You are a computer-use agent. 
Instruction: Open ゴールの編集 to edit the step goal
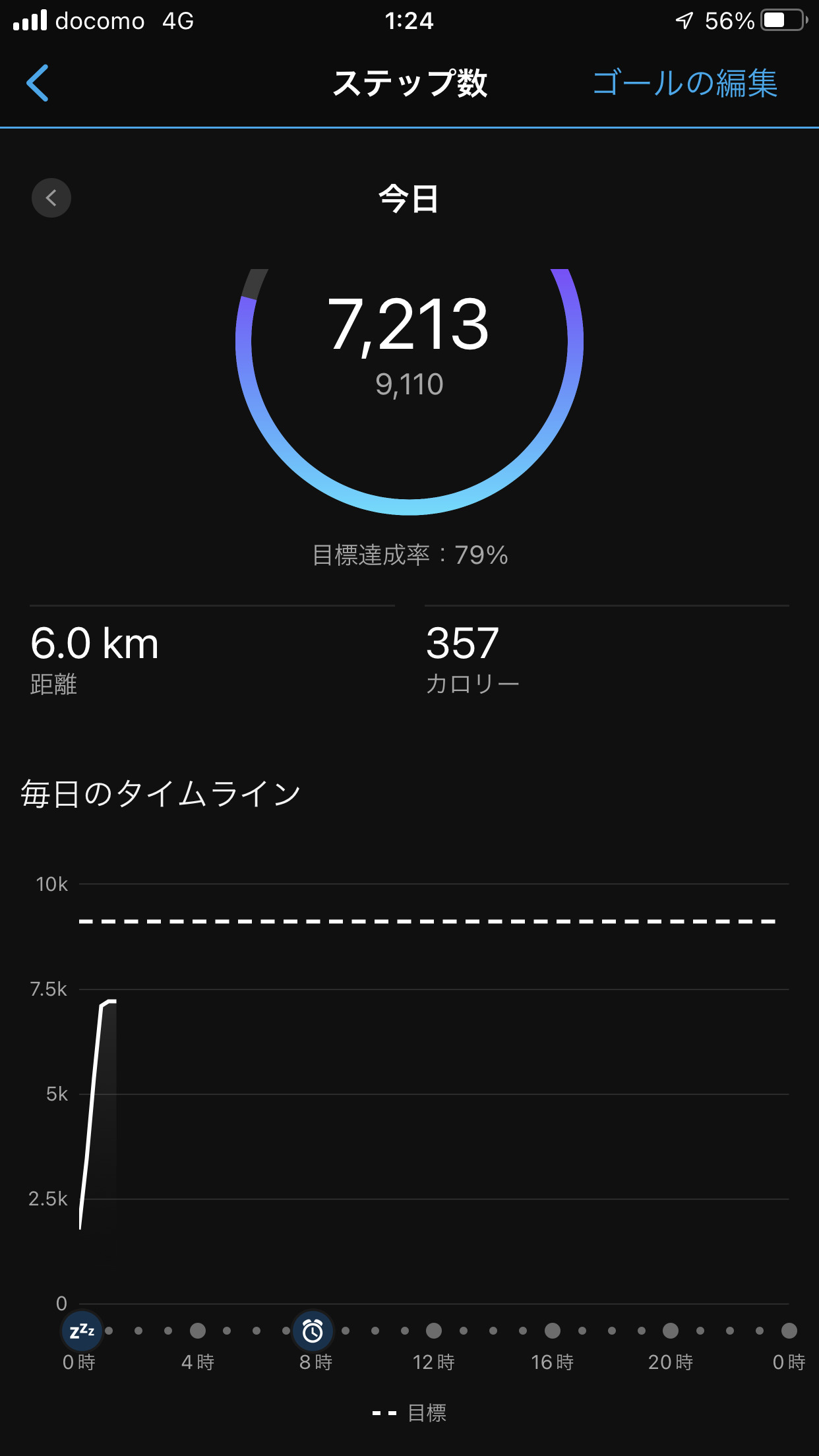tap(684, 83)
